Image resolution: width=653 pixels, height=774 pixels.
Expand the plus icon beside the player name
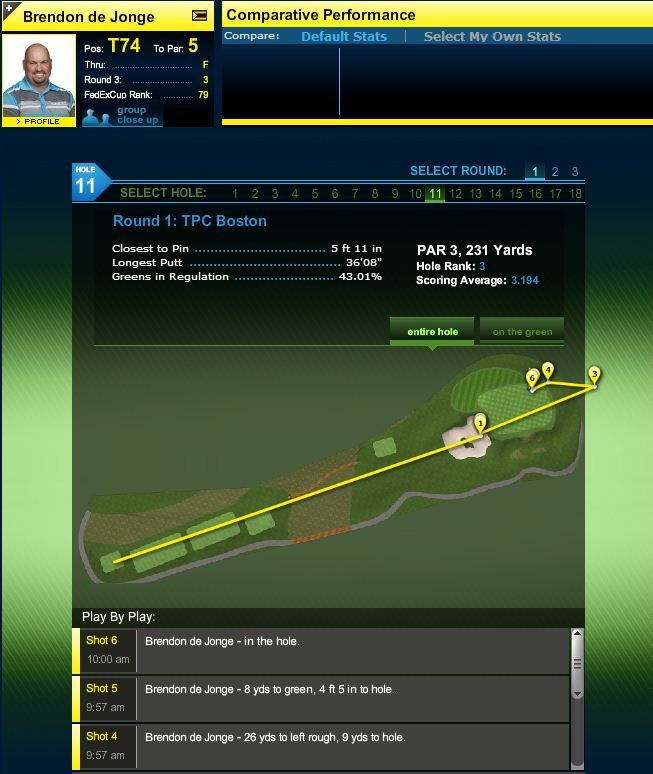coord(9,9)
